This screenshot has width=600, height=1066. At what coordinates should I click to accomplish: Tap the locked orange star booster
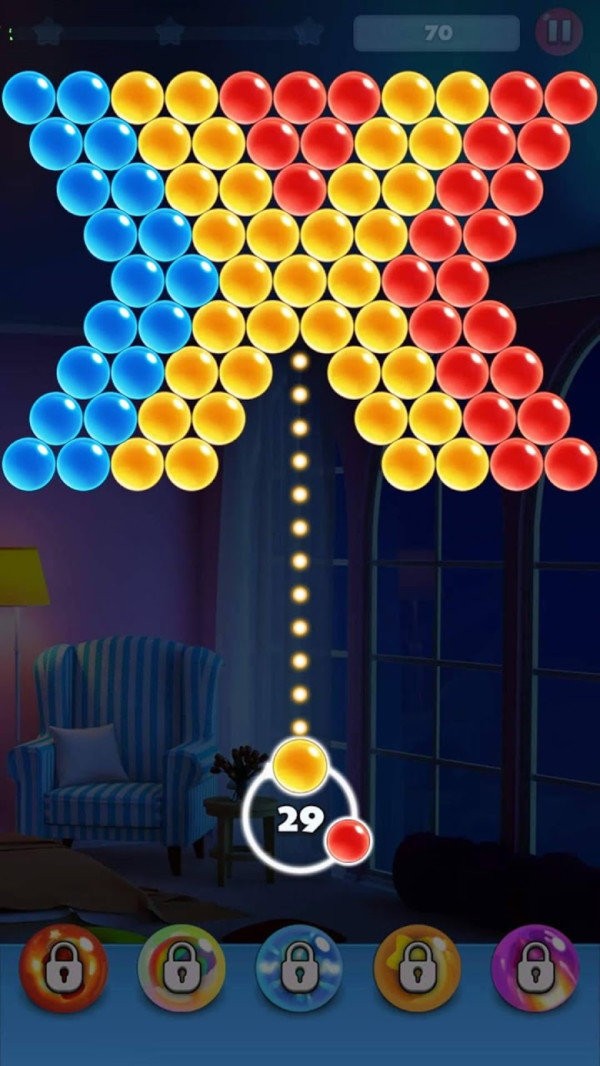tap(417, 968)
